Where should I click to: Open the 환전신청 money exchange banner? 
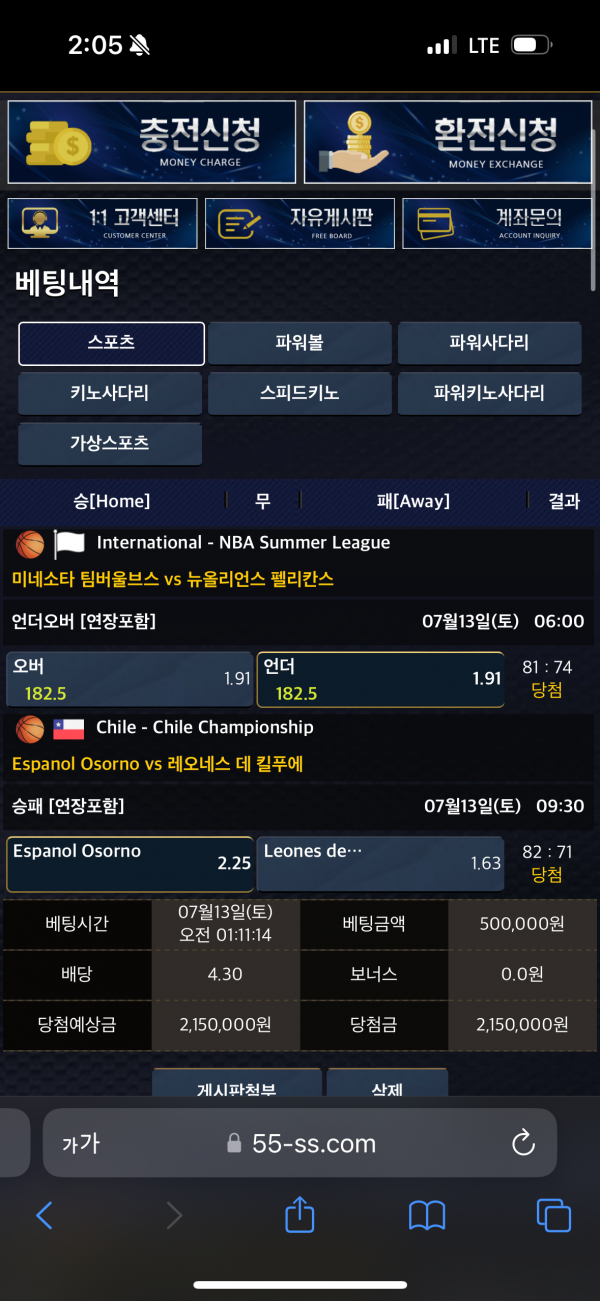(x=448, y=141)
